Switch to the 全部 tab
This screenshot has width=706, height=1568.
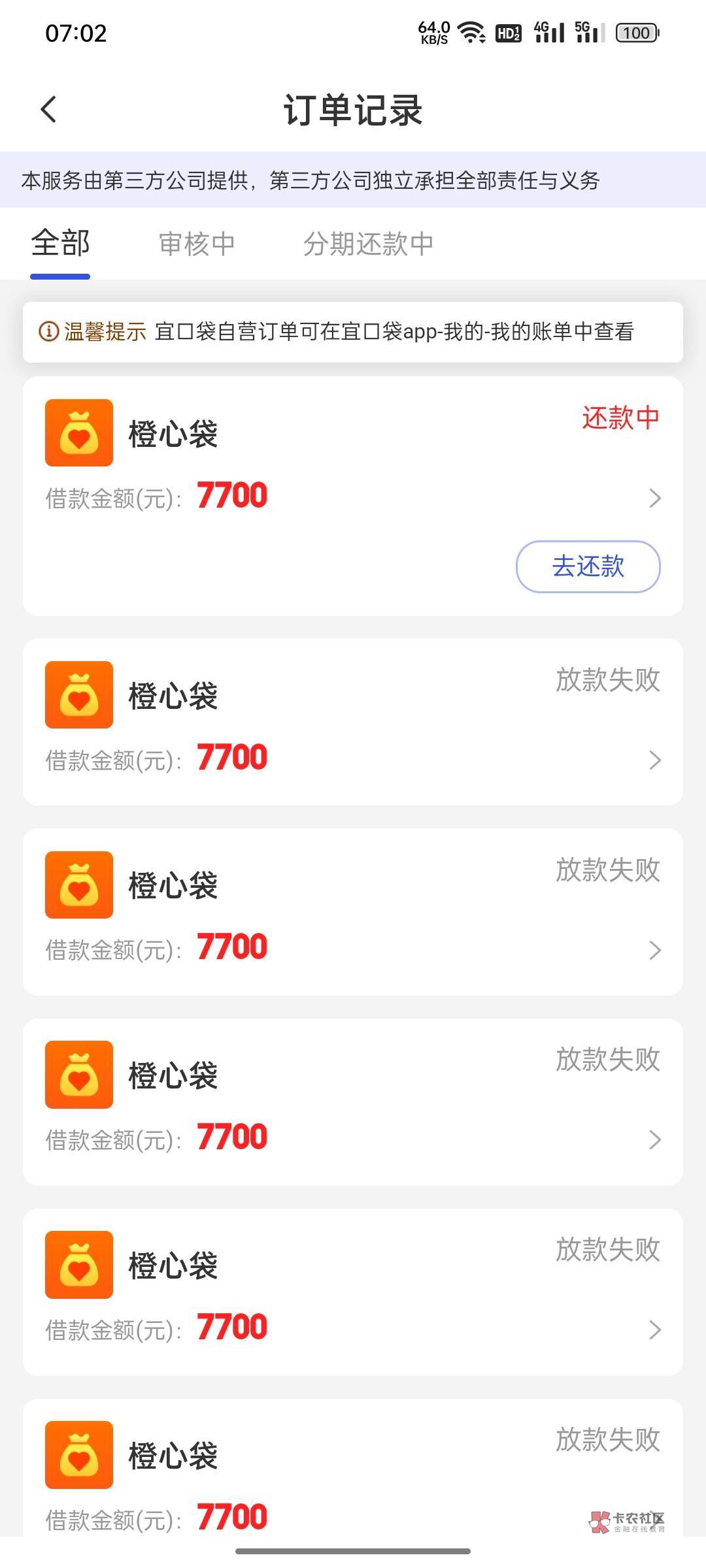point(60,244)
